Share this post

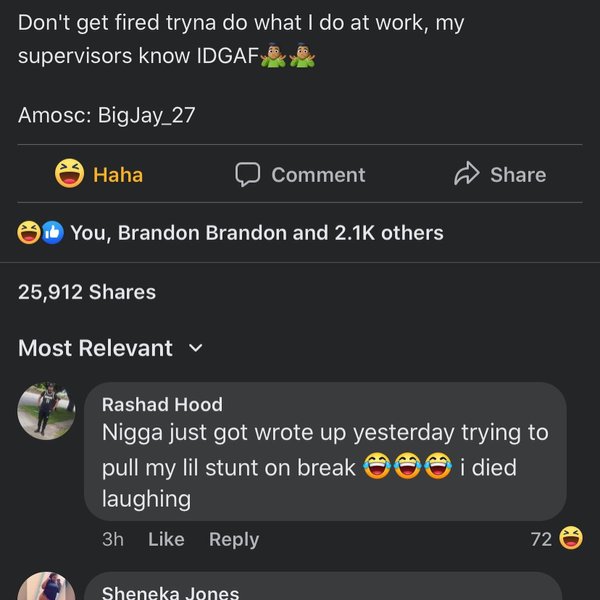pyautogui.click(x=499, y=175)
